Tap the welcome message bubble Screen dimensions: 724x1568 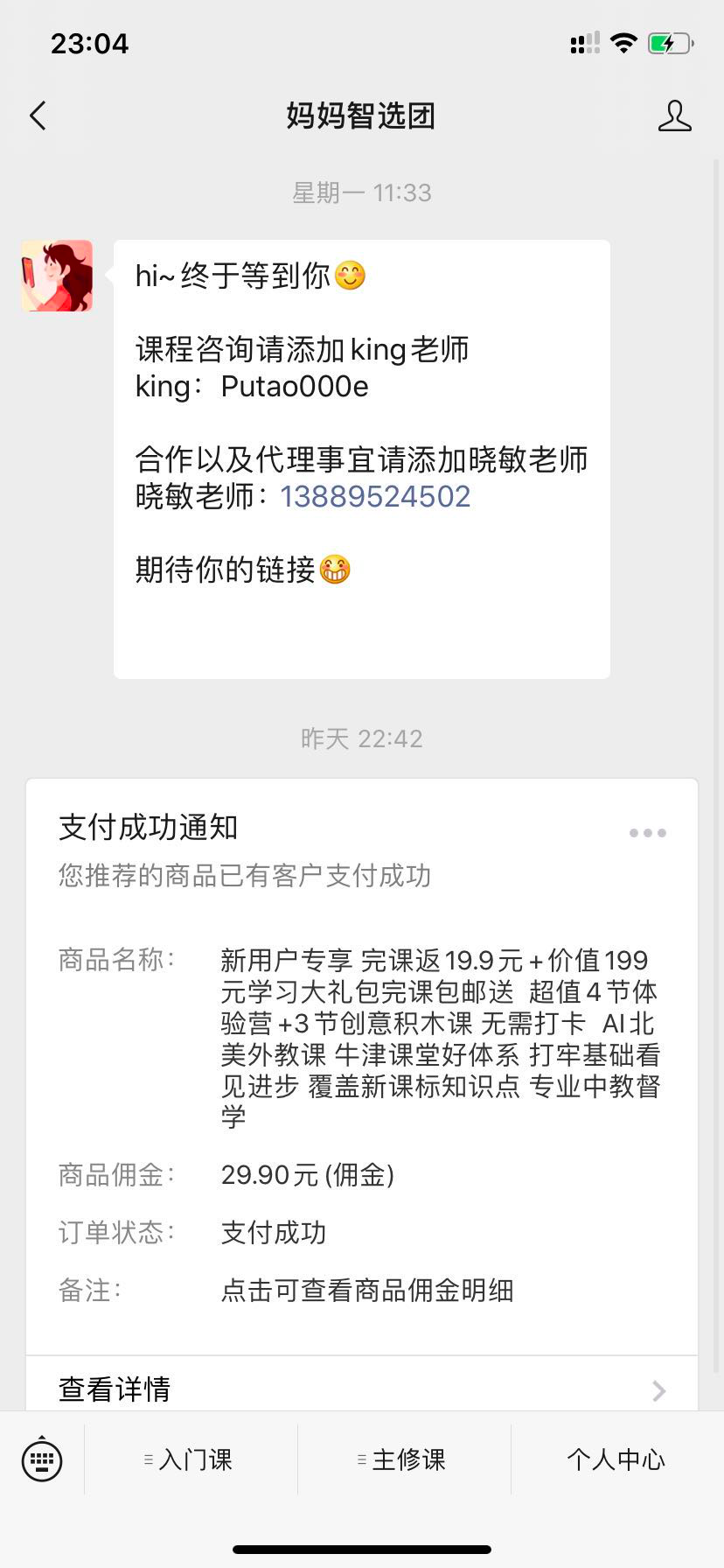[361, 455]
